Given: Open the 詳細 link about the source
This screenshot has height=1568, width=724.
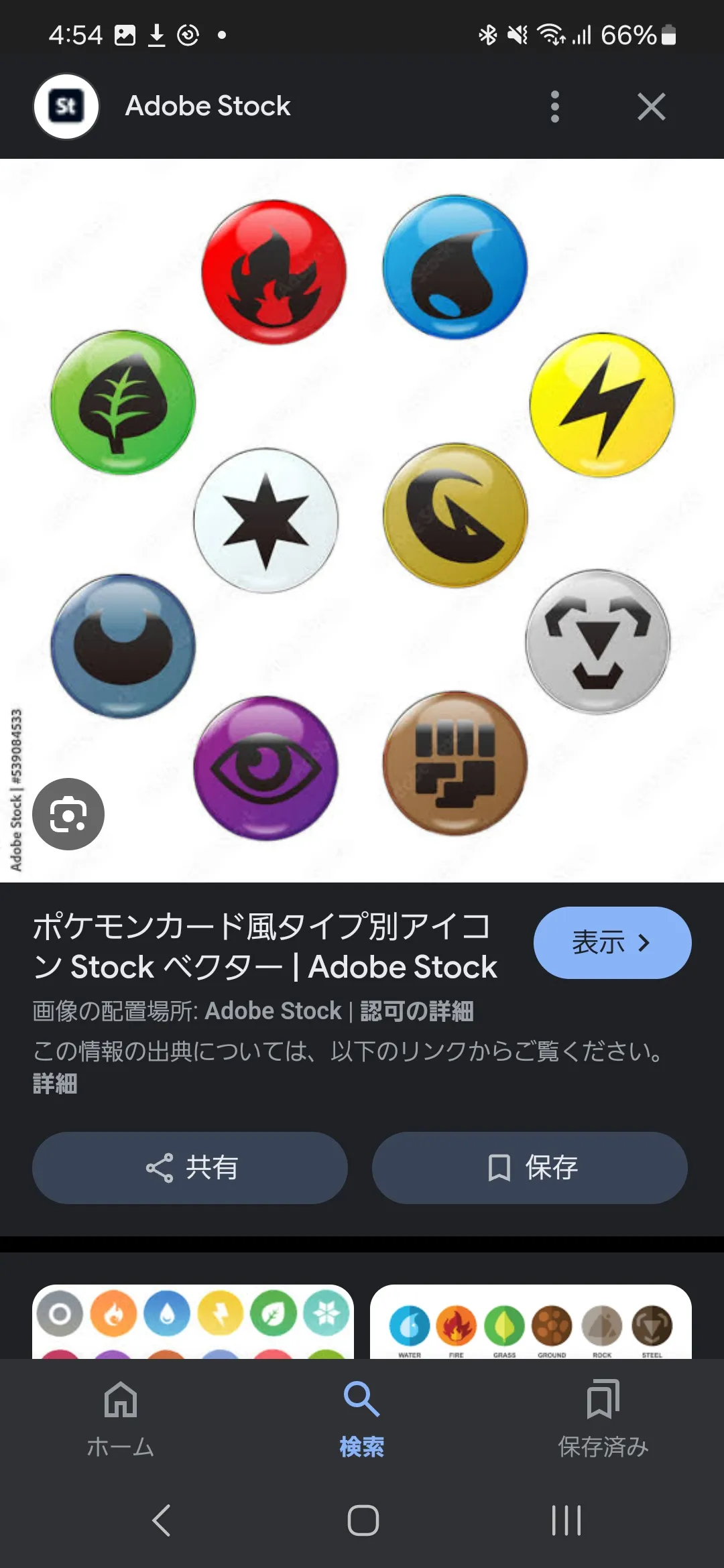Looking at the screenshot, I should tap(55, 1084).
